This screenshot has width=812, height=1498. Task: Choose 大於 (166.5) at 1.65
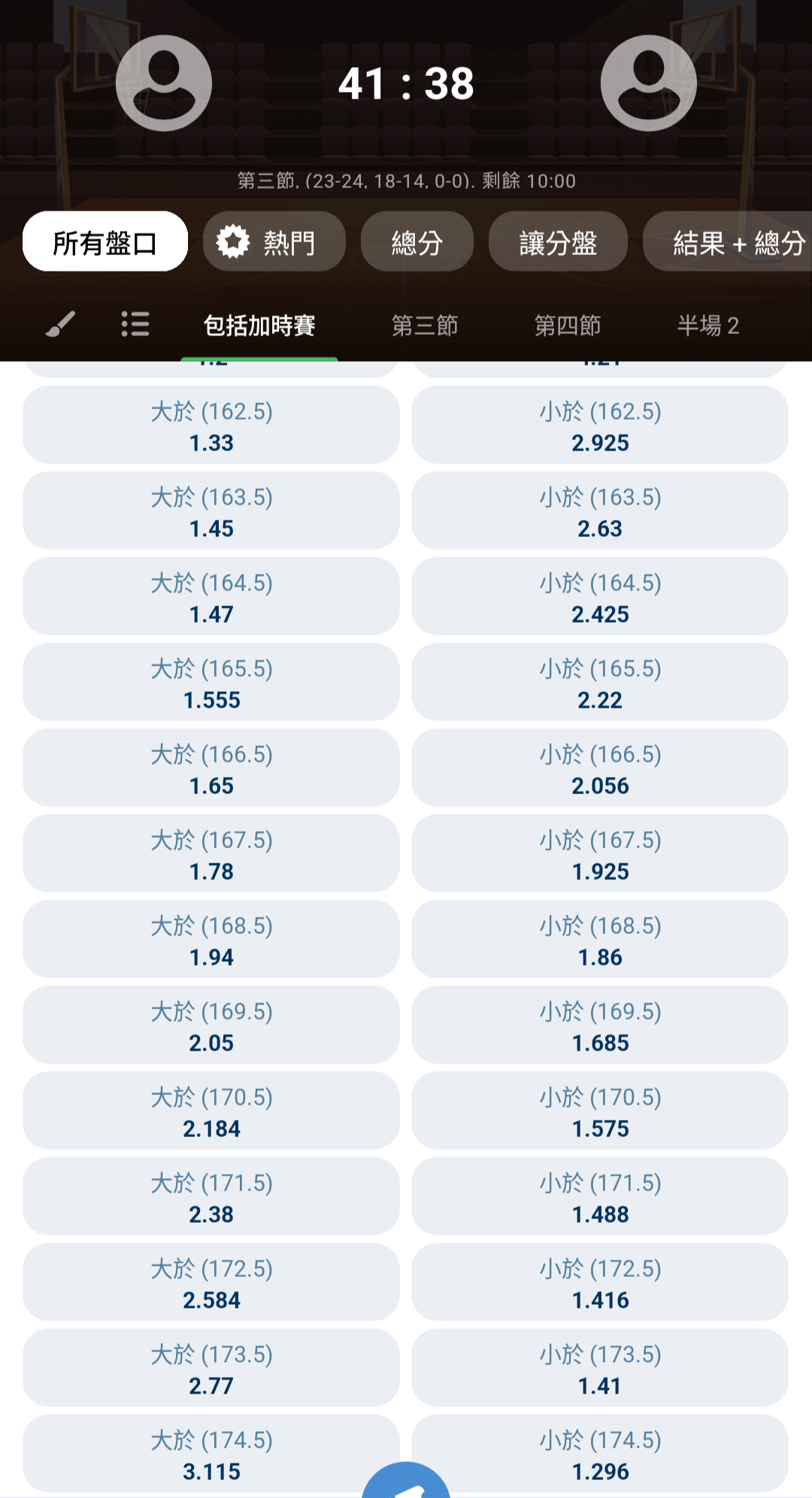(211, 768)
